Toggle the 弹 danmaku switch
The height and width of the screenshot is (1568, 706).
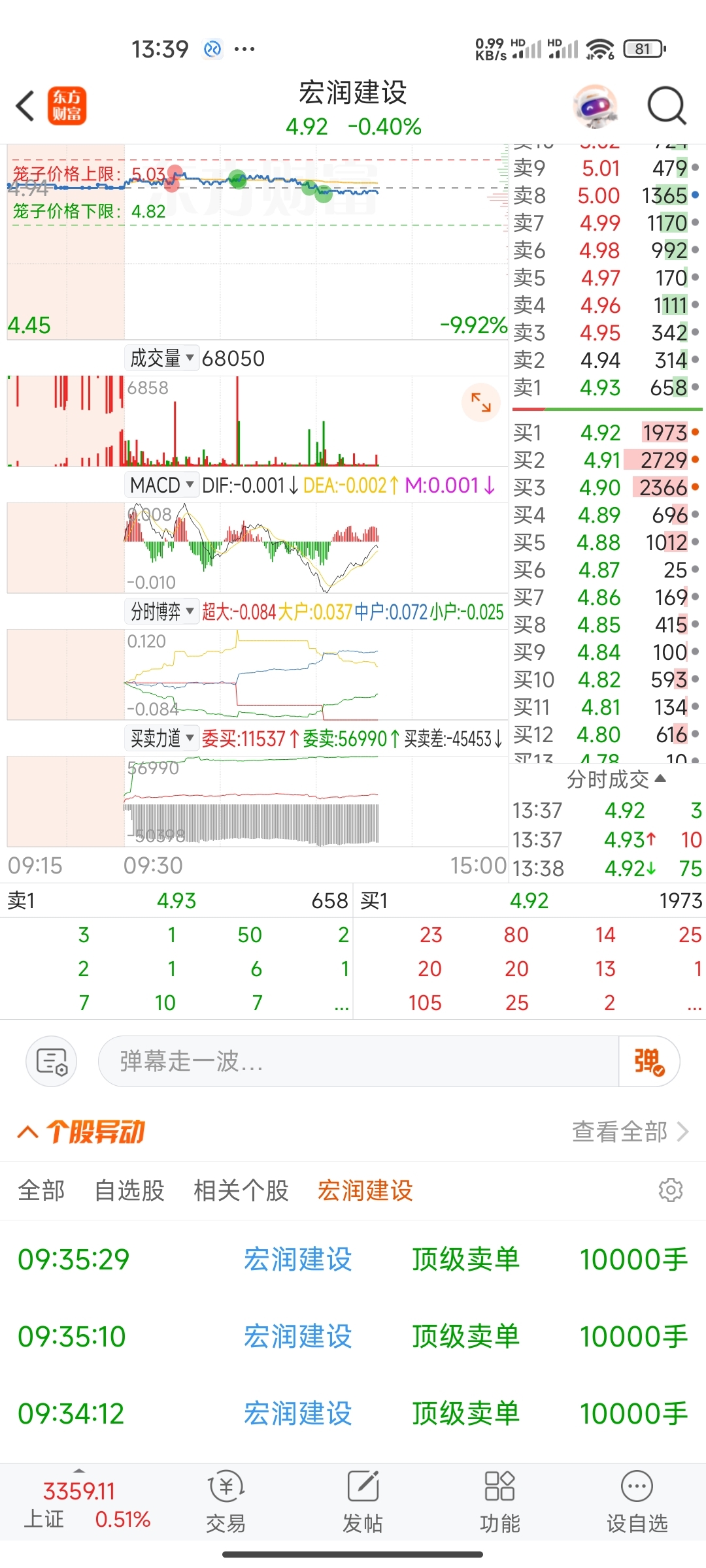pyautogui.click(x=648, y=1061)
